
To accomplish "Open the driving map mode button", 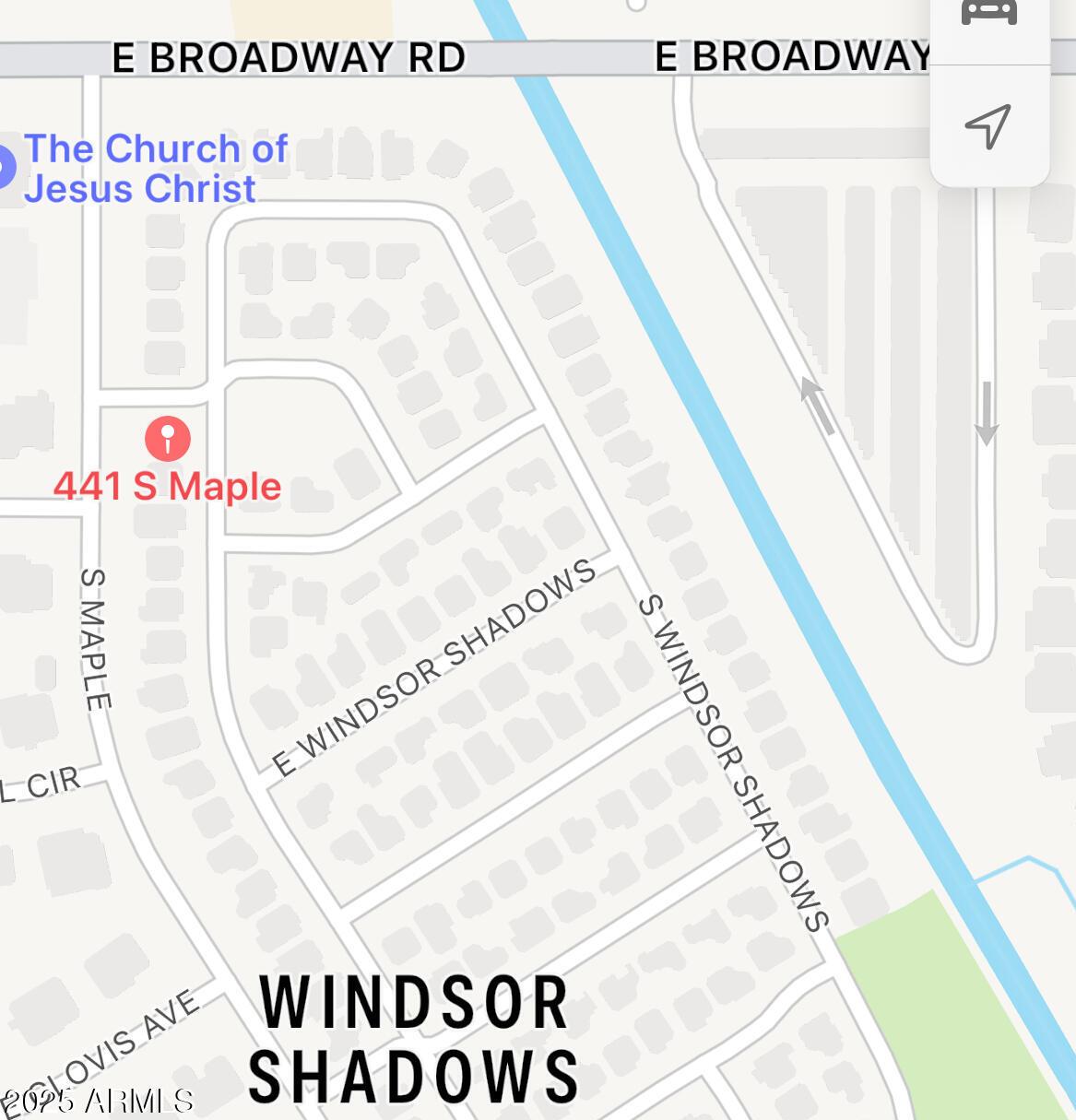I will point(988,14).
